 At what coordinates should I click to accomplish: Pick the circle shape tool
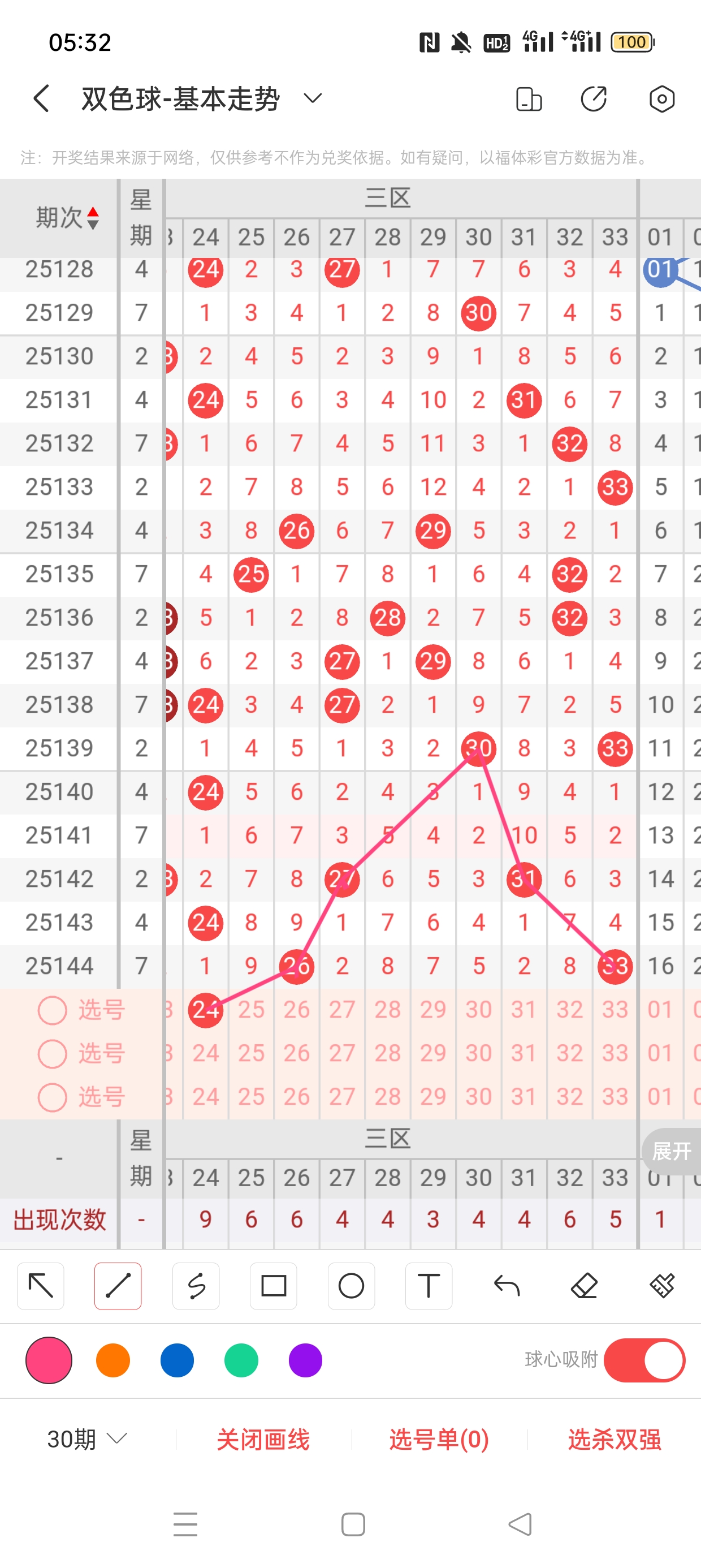point(351,1286)
